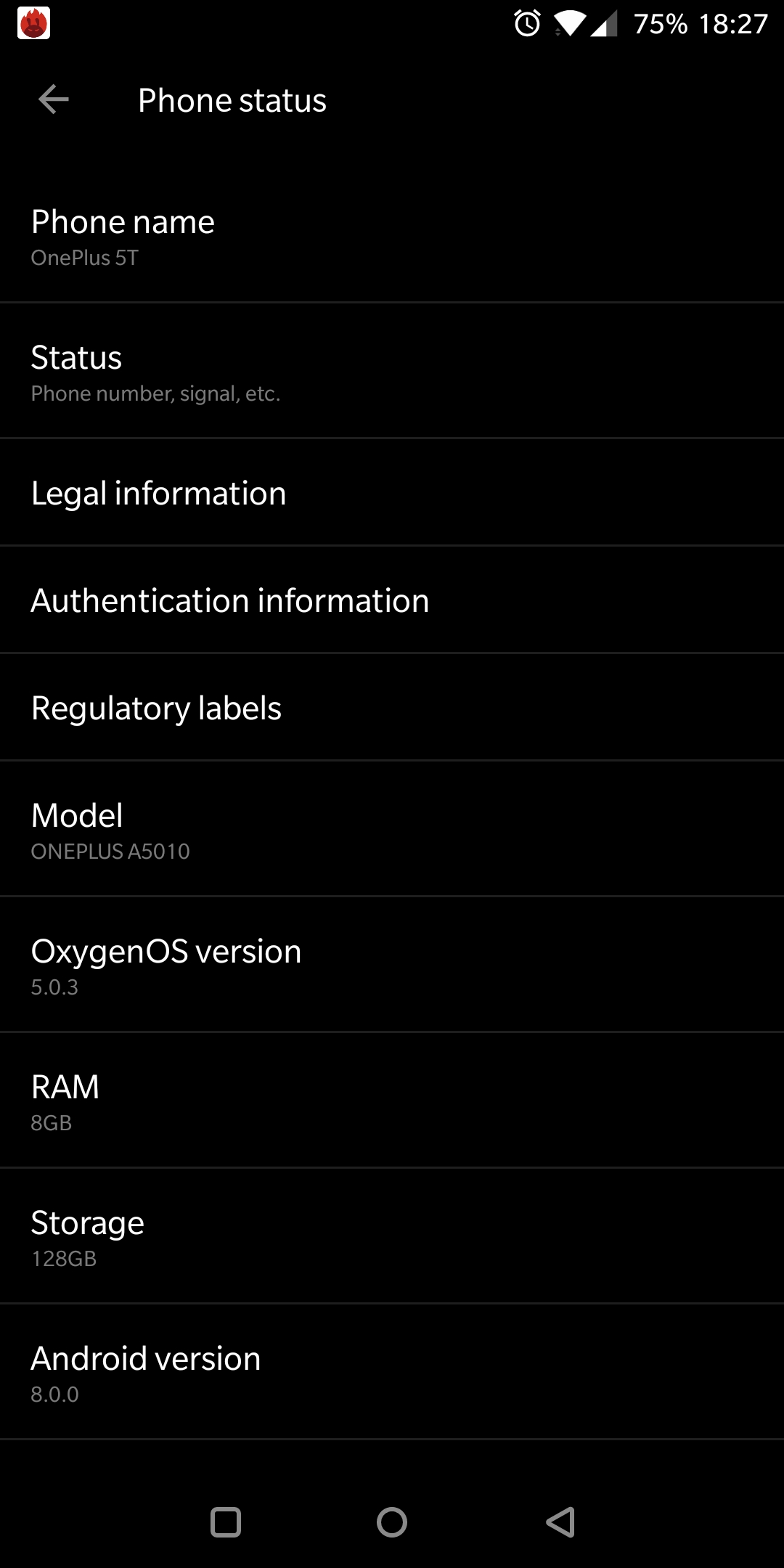
Task: Show Regulatory labels
Action: pyautogui.click(x=392, y=707)
